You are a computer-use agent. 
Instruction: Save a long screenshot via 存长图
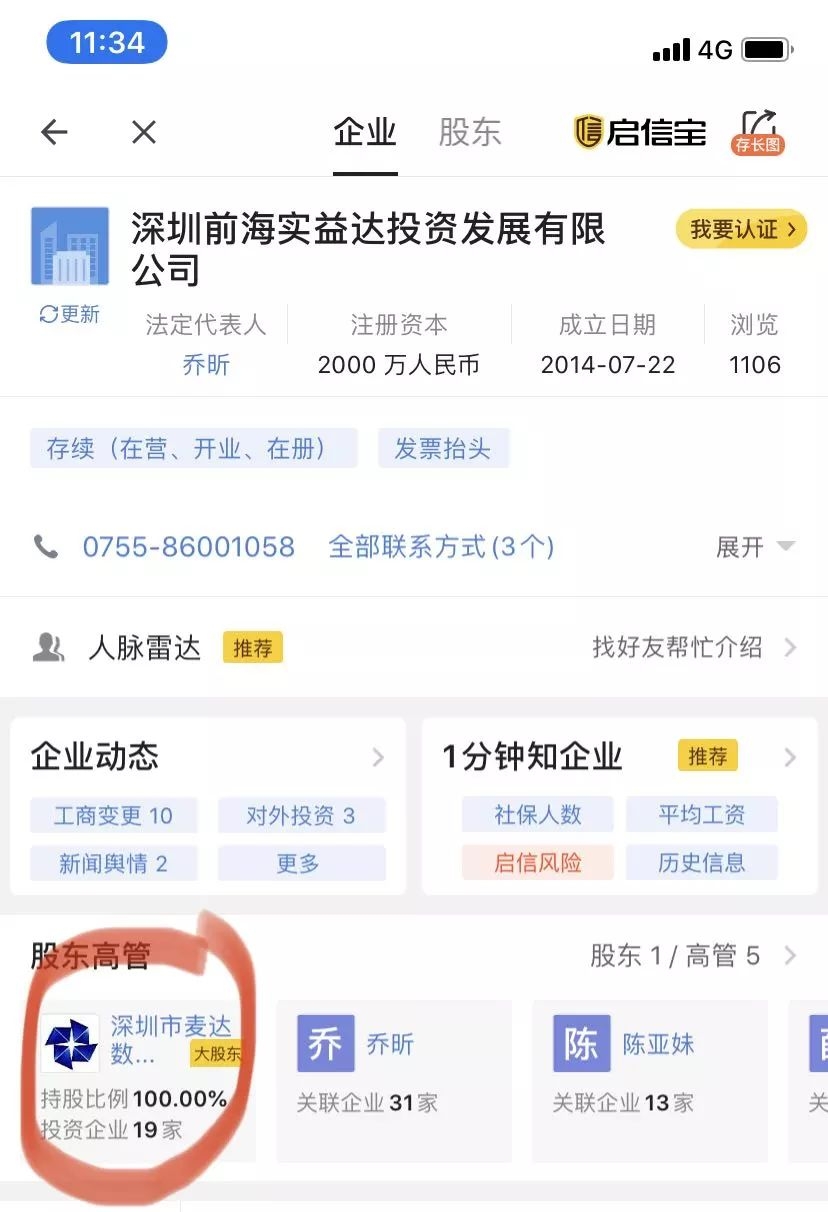pos(758,132)
